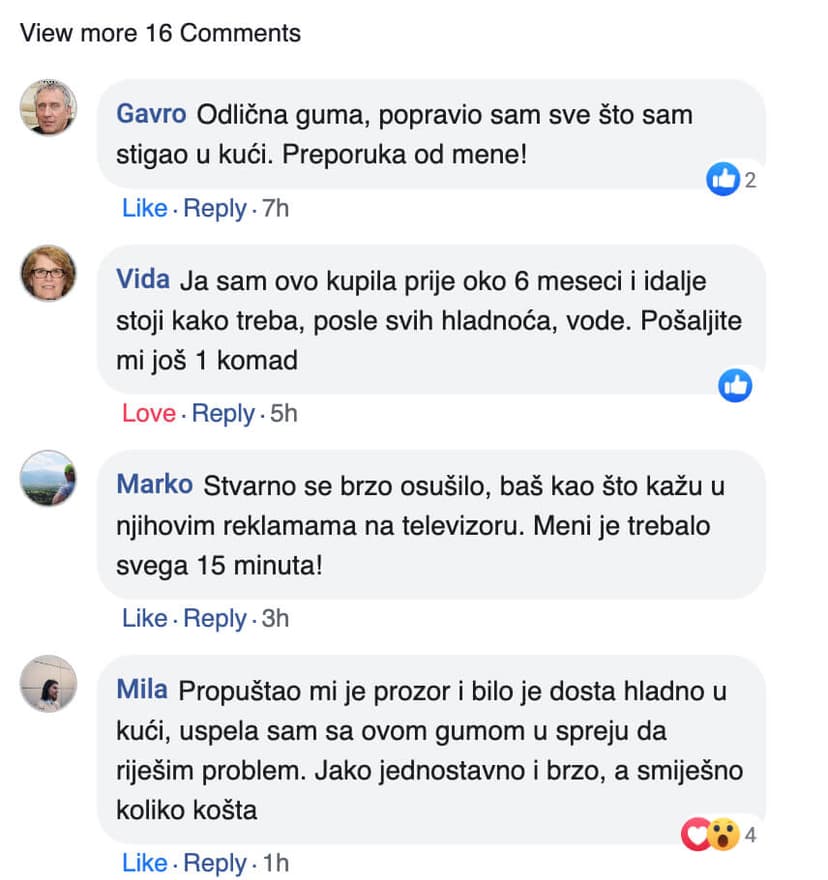
Task: Open Marko's profile name
Action: click(x=155, y=485)
